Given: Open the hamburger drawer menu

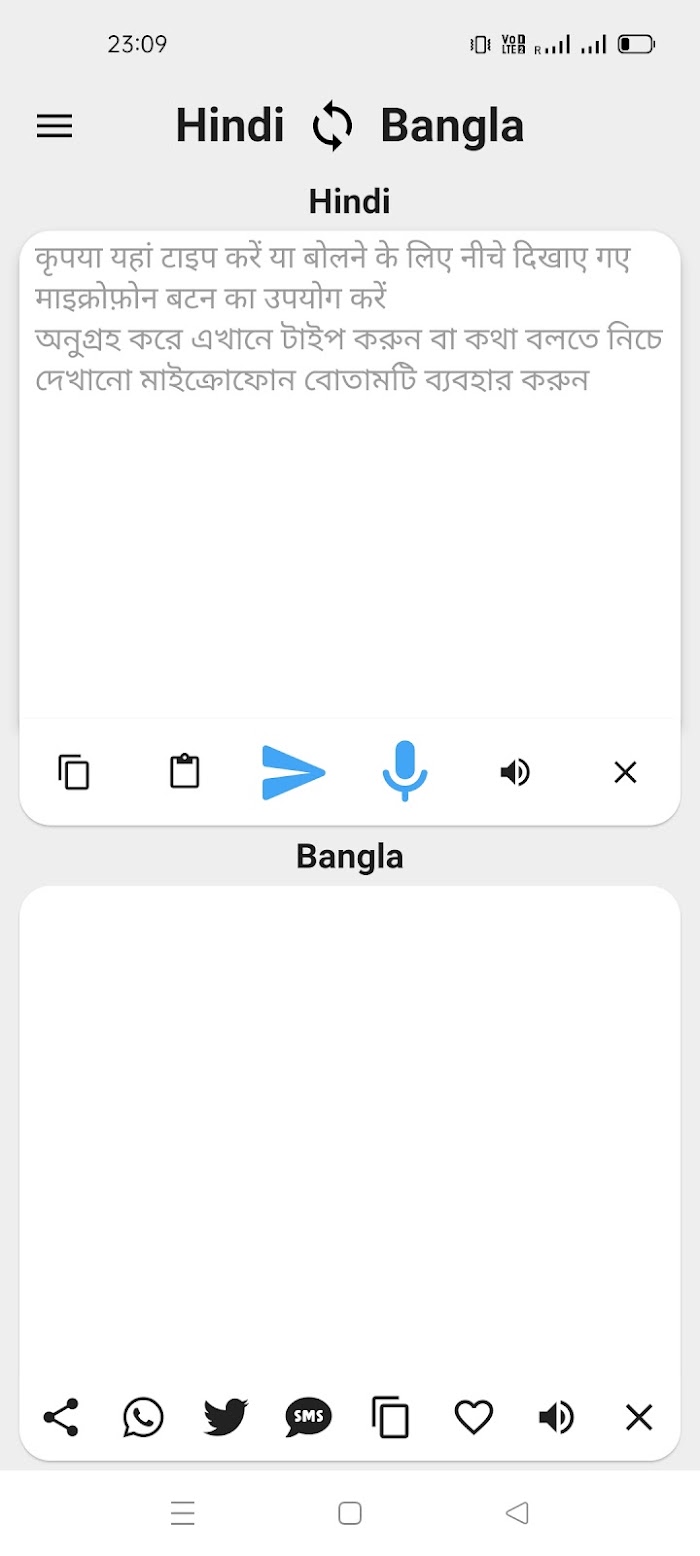Looking at the screenshot, I should pos(54,126).
